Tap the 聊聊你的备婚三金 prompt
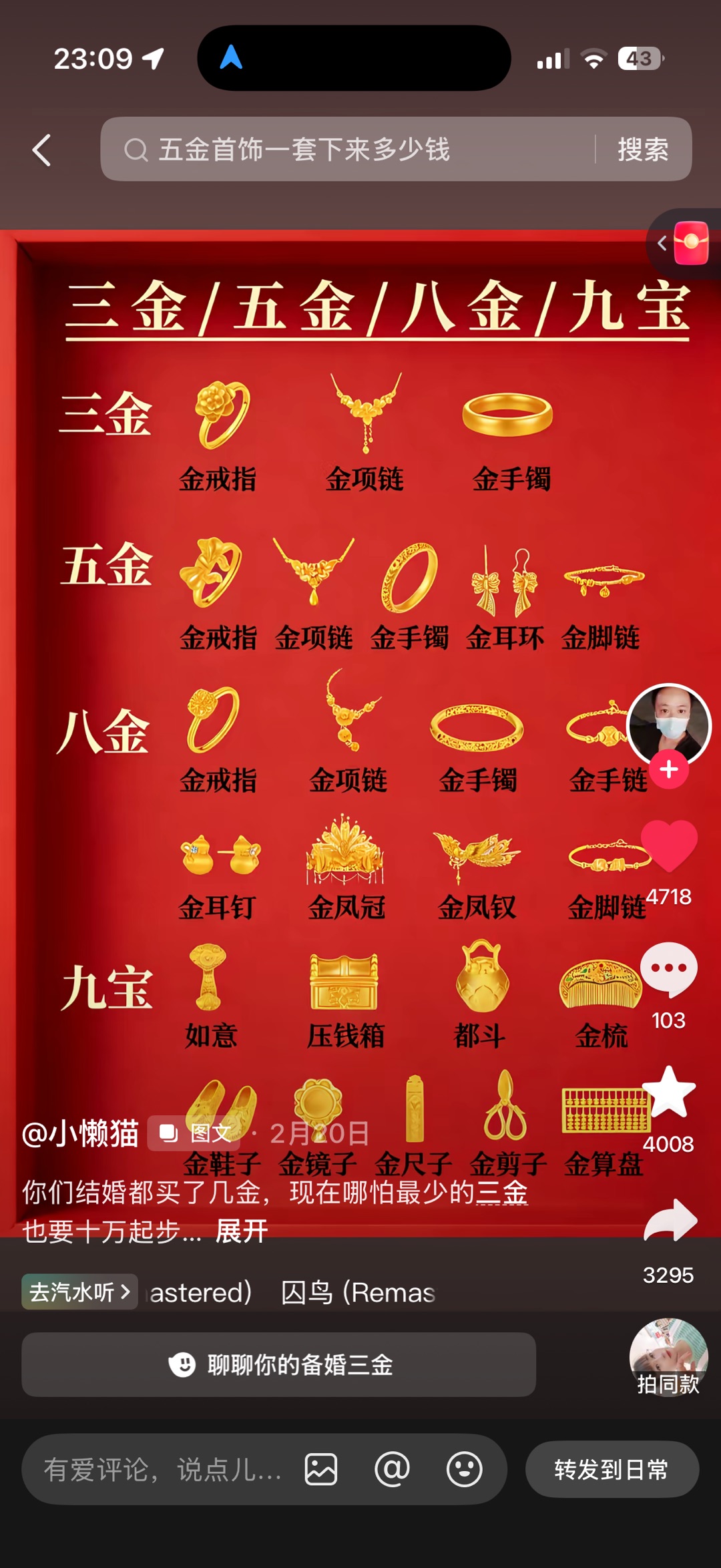 point(278,1365)
